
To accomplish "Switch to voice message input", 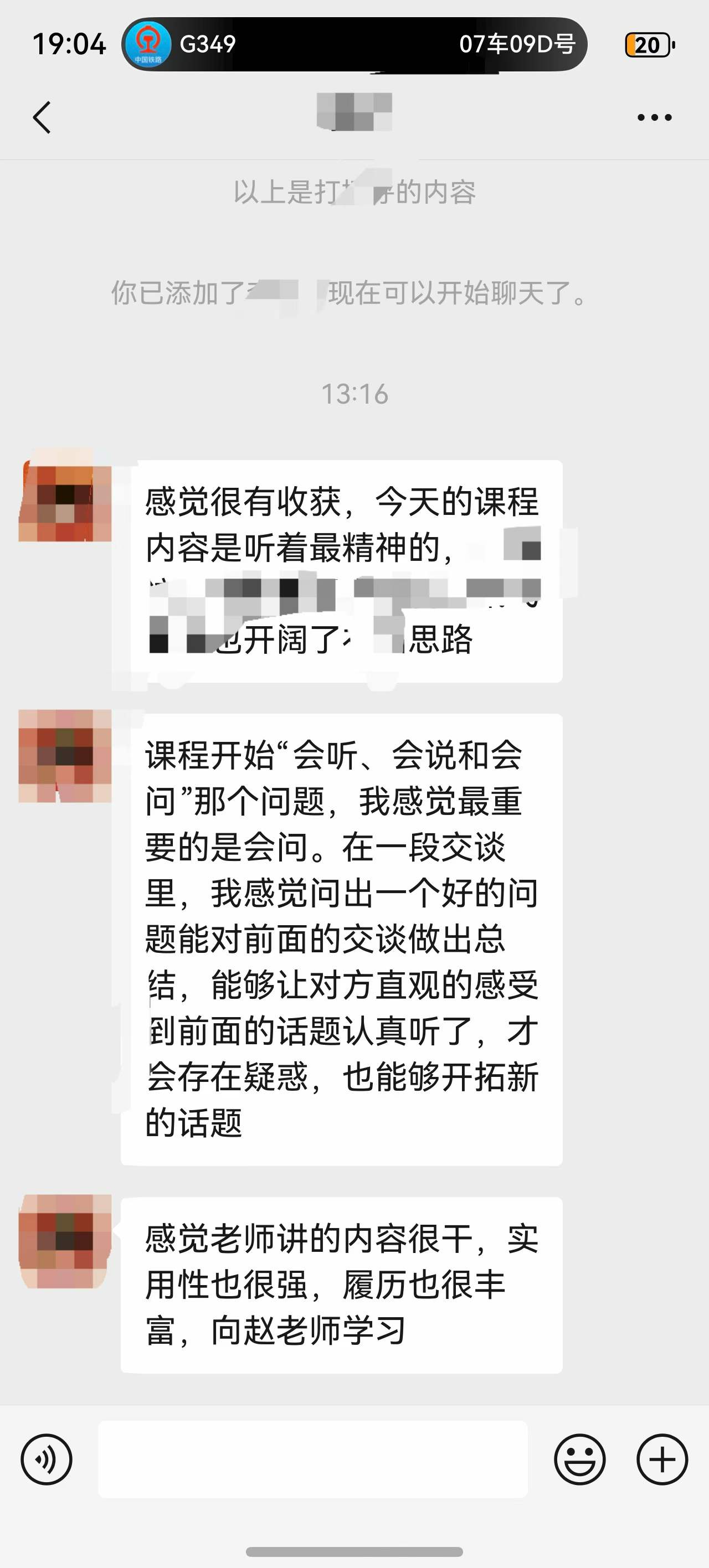I will tap(47, 1459).
